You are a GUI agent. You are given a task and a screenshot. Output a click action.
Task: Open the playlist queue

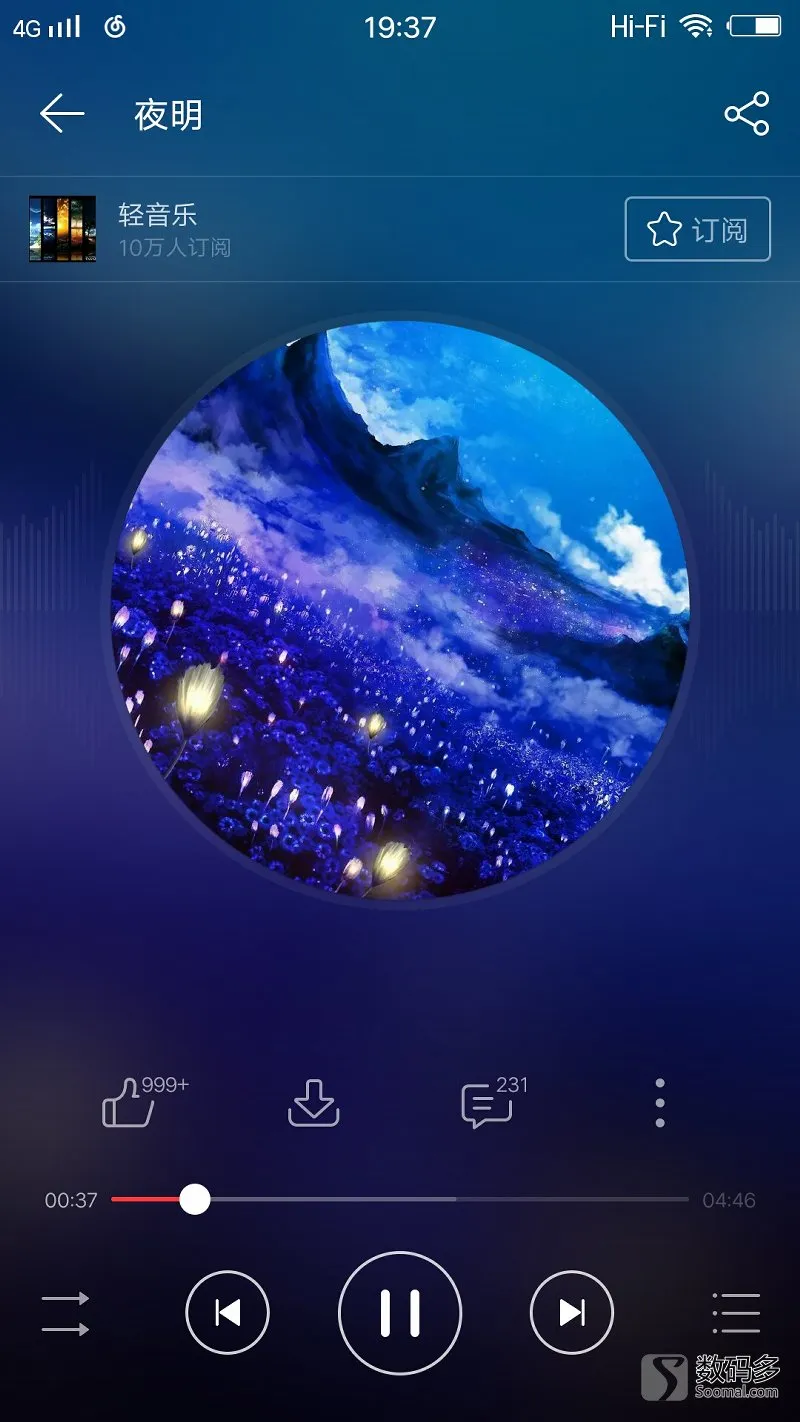click(x=736, y=1313)
